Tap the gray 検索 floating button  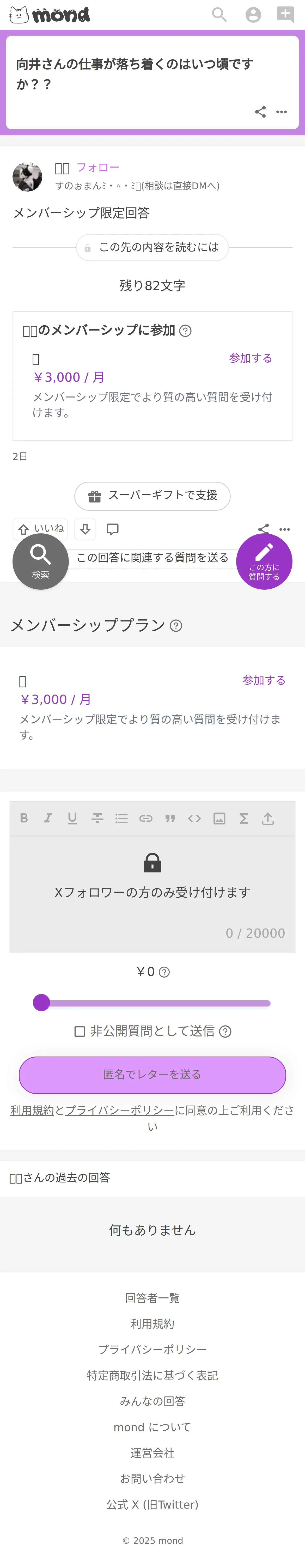tap(41, 562)
